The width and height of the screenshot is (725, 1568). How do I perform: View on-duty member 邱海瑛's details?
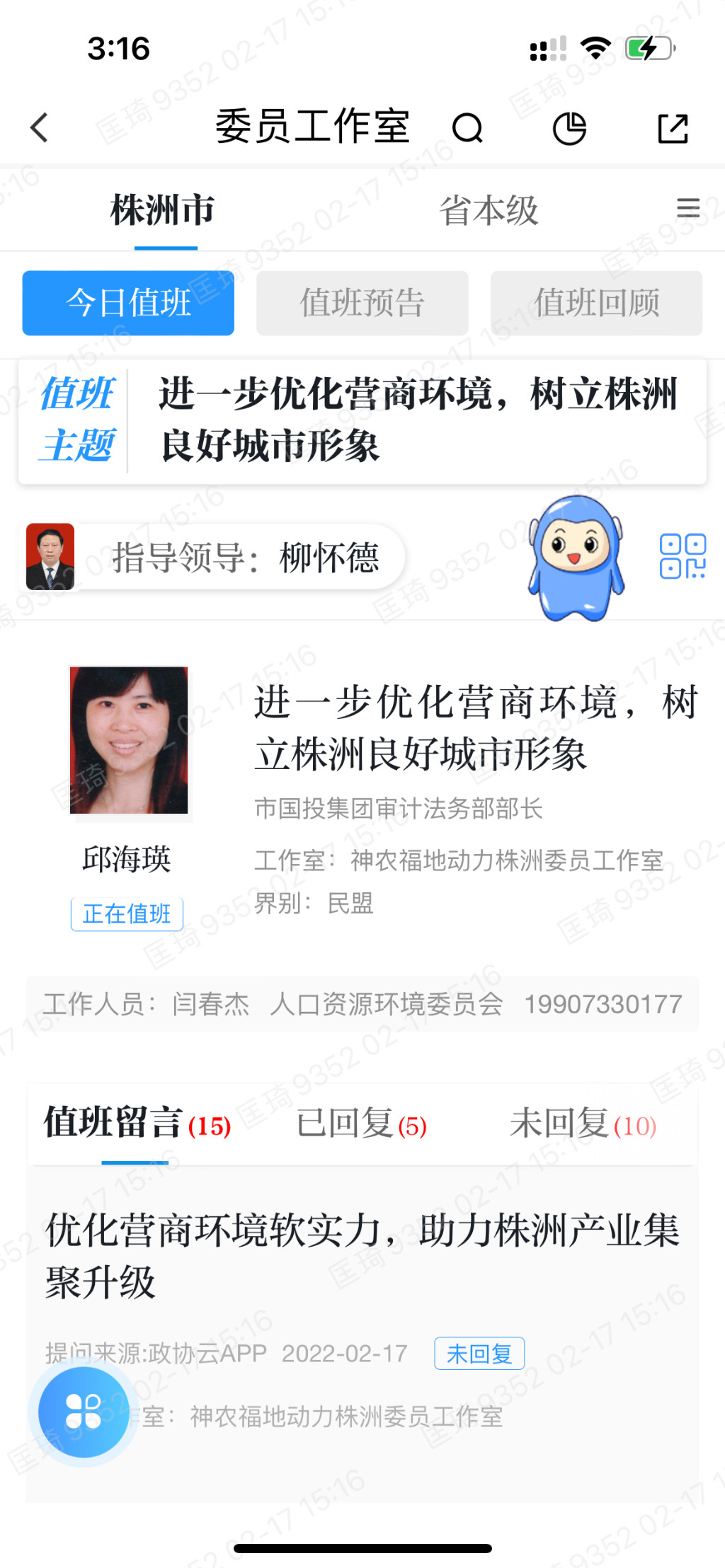click(x=129, y=741)
